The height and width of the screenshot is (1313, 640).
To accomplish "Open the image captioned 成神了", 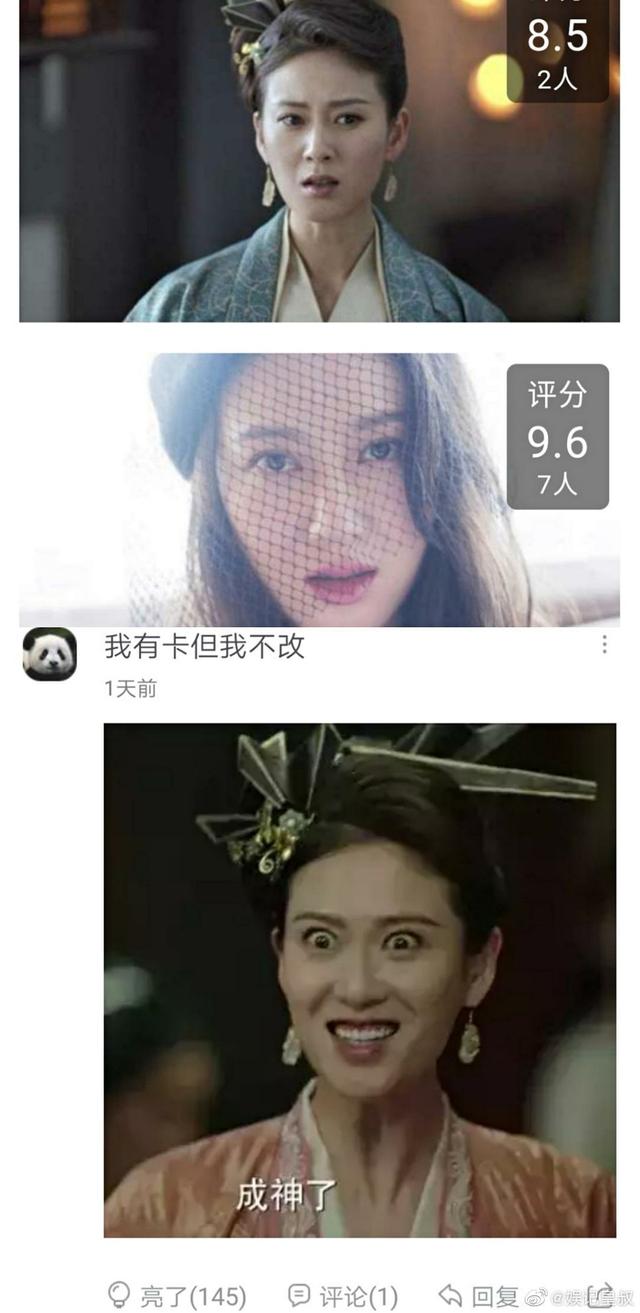I will 359,980.
